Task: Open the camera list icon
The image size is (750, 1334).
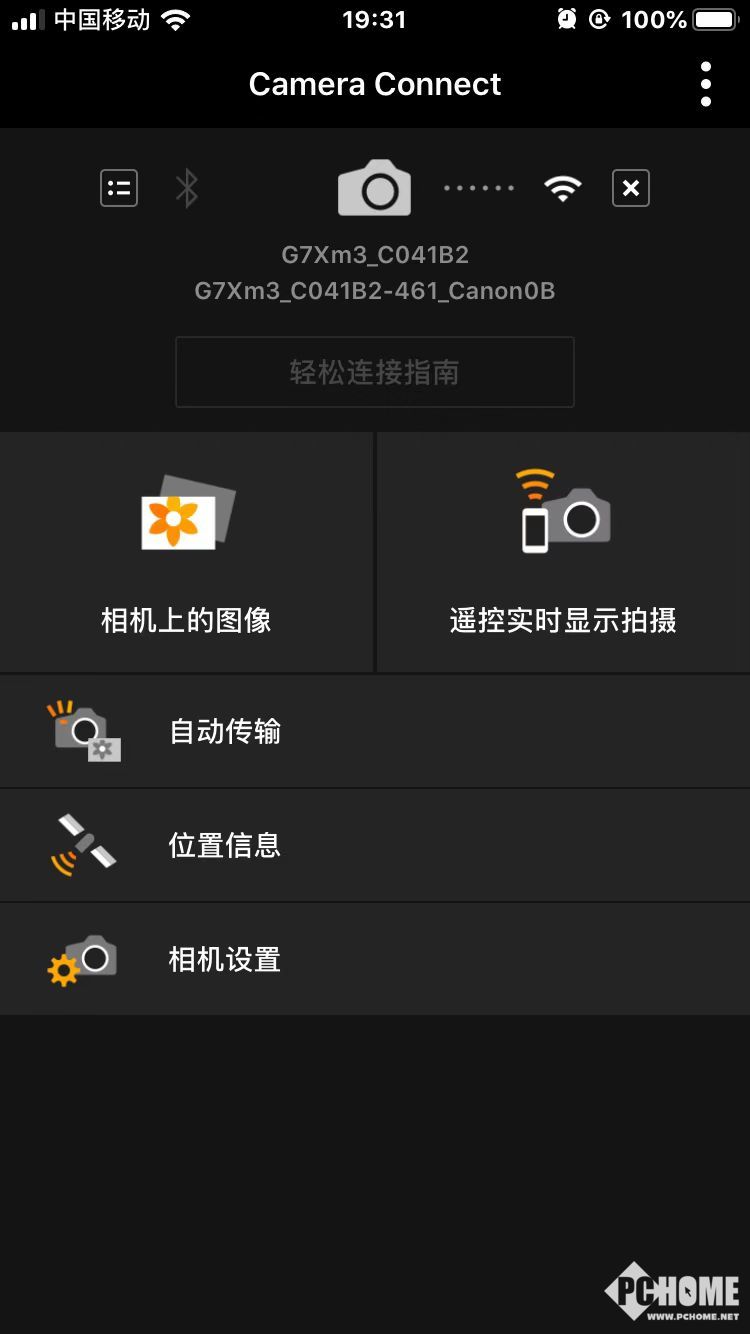Action: pyautogui.click(x=119, y=188)
